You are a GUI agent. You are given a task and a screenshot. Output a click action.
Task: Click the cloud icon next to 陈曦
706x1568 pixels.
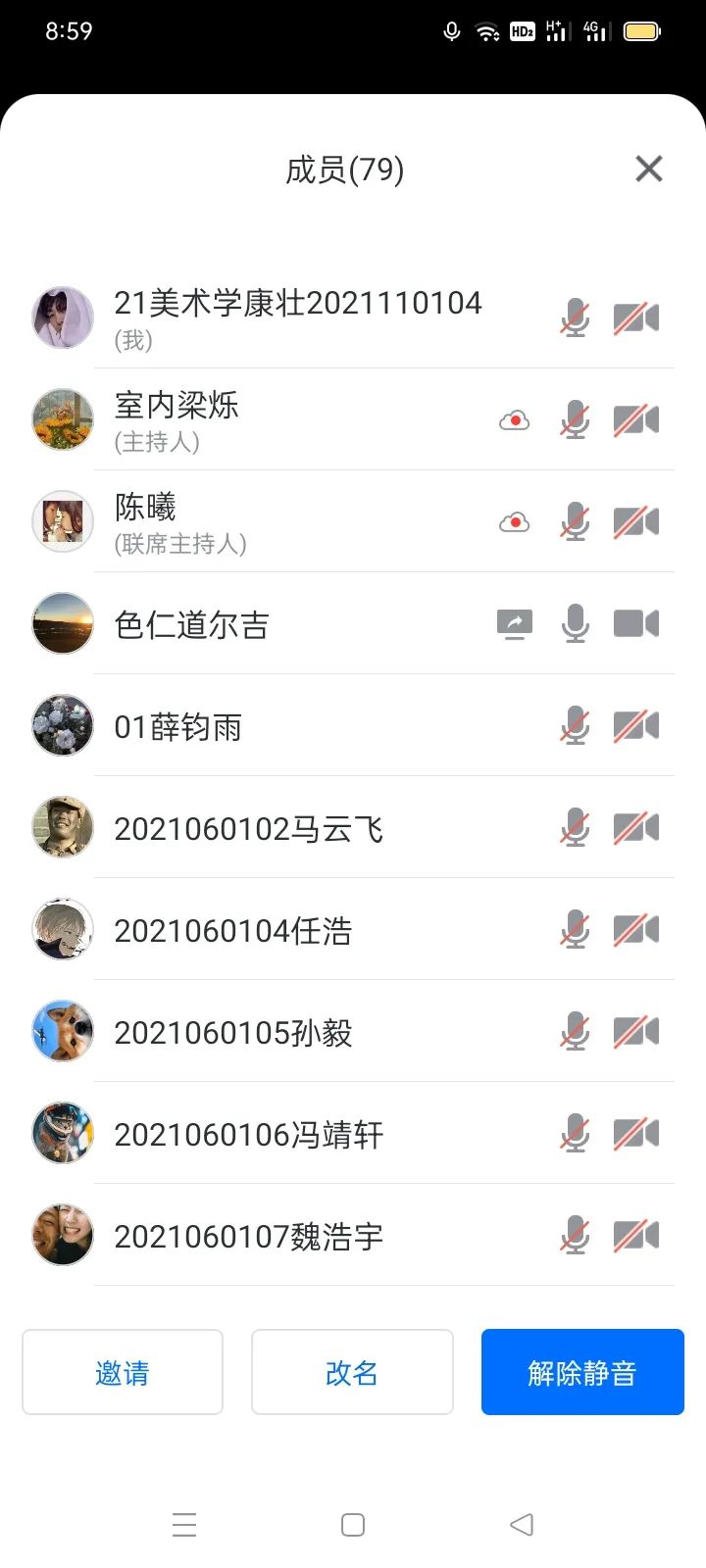[x=514, y=521]
